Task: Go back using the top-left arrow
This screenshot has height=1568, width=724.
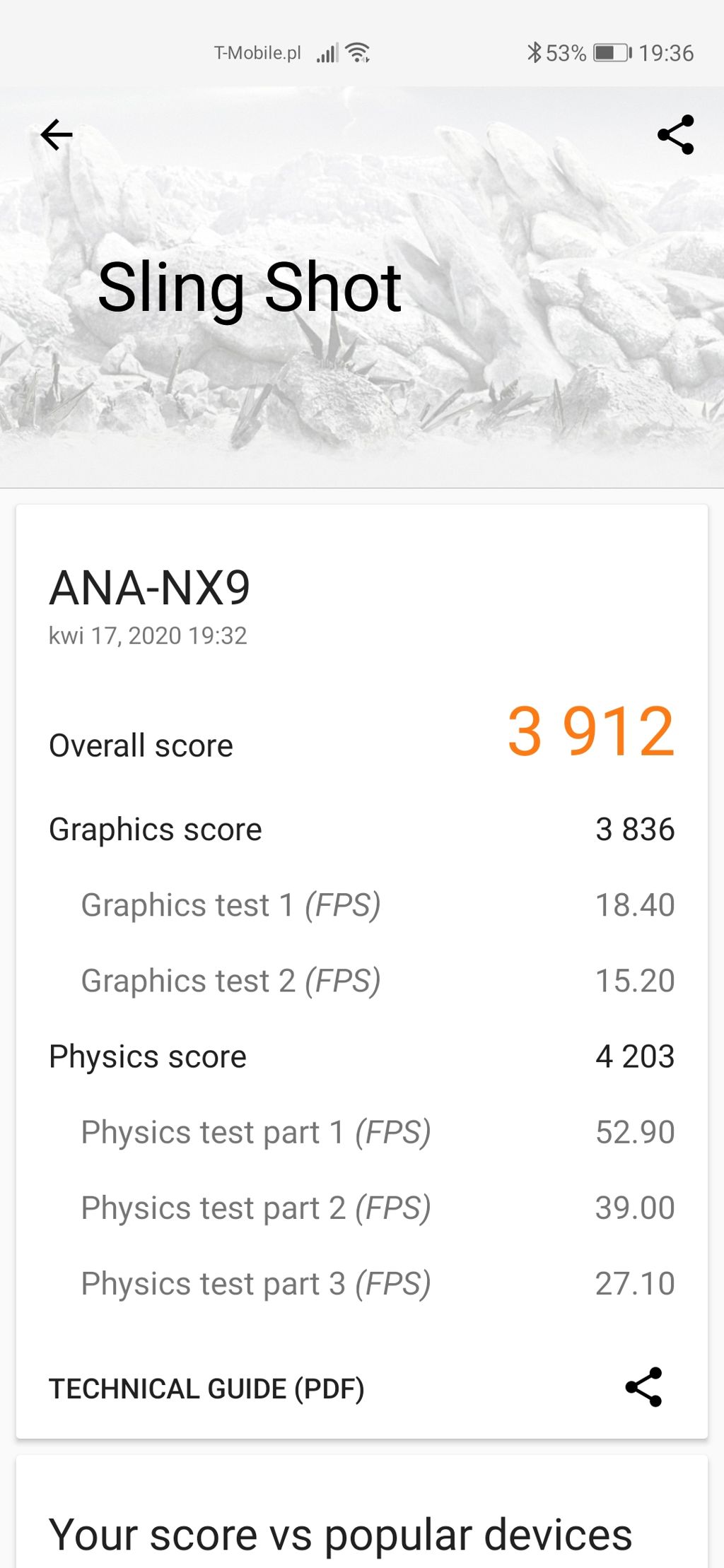Action: 57,134
